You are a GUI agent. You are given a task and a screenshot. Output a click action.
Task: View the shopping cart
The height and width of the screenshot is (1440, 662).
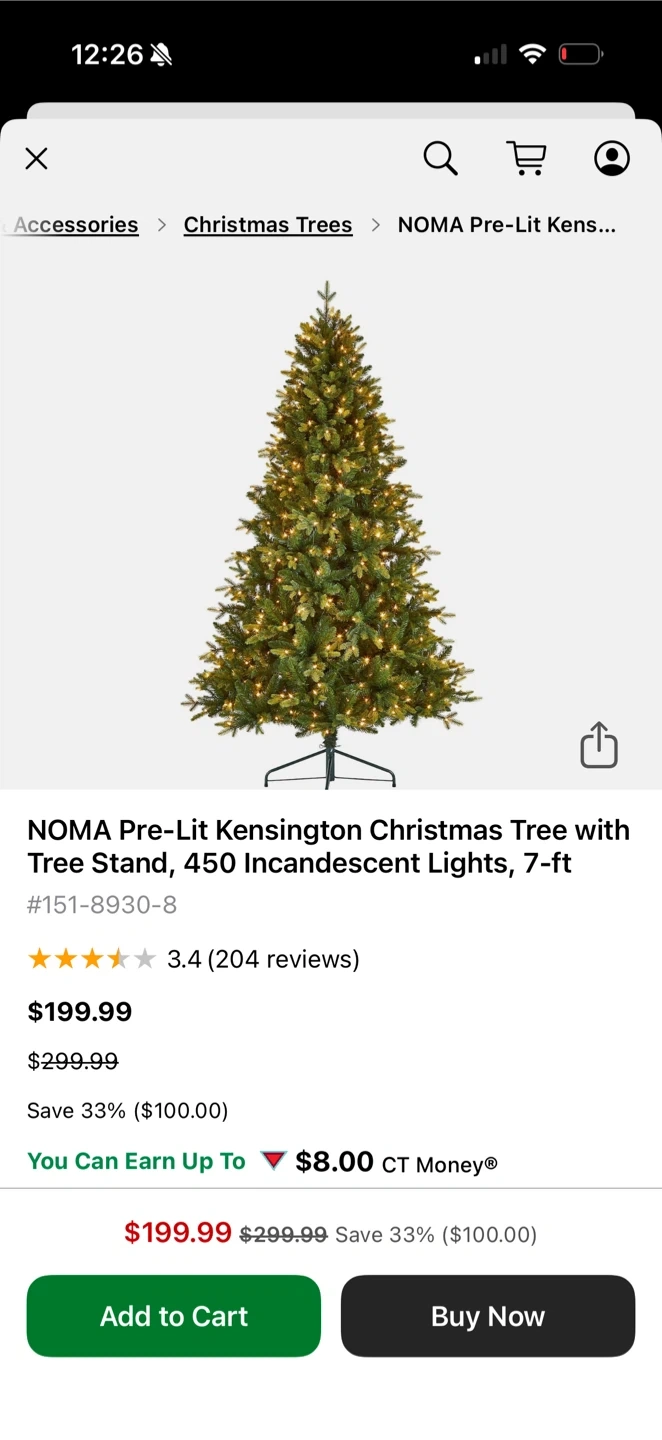pyautogui.click(x=526, y=158)
